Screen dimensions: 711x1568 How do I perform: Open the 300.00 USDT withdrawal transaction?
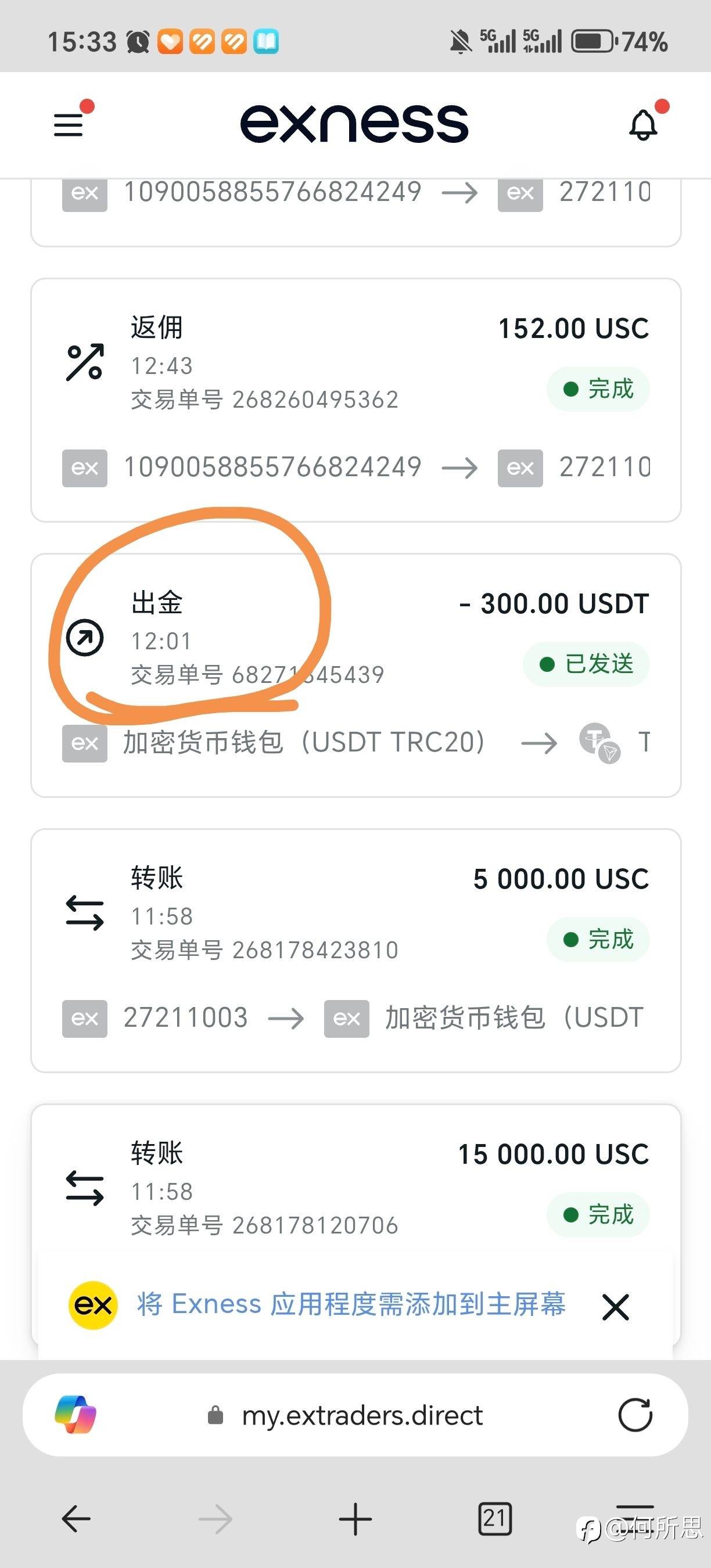(355, 675)
